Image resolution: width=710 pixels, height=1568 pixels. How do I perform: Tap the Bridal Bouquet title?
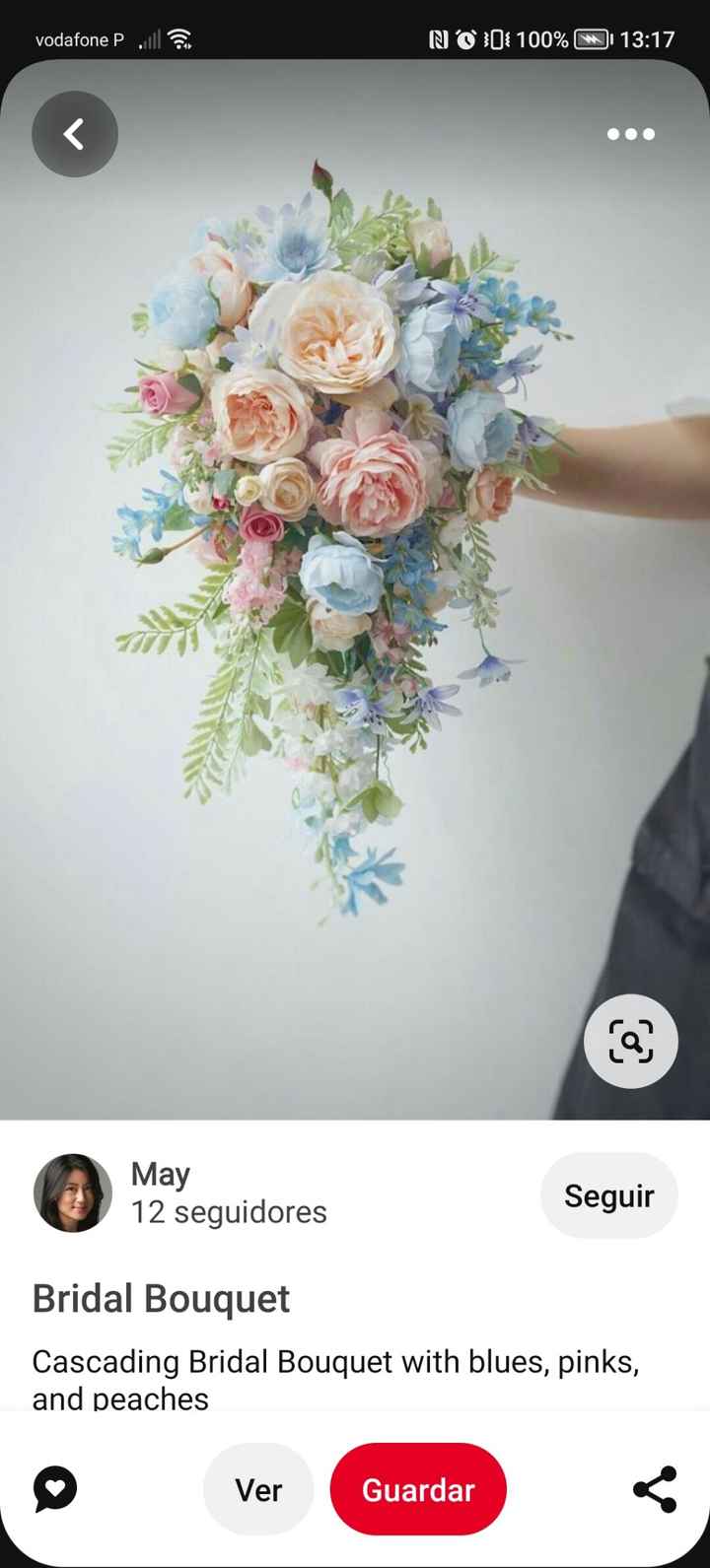tap(161, 1298)
